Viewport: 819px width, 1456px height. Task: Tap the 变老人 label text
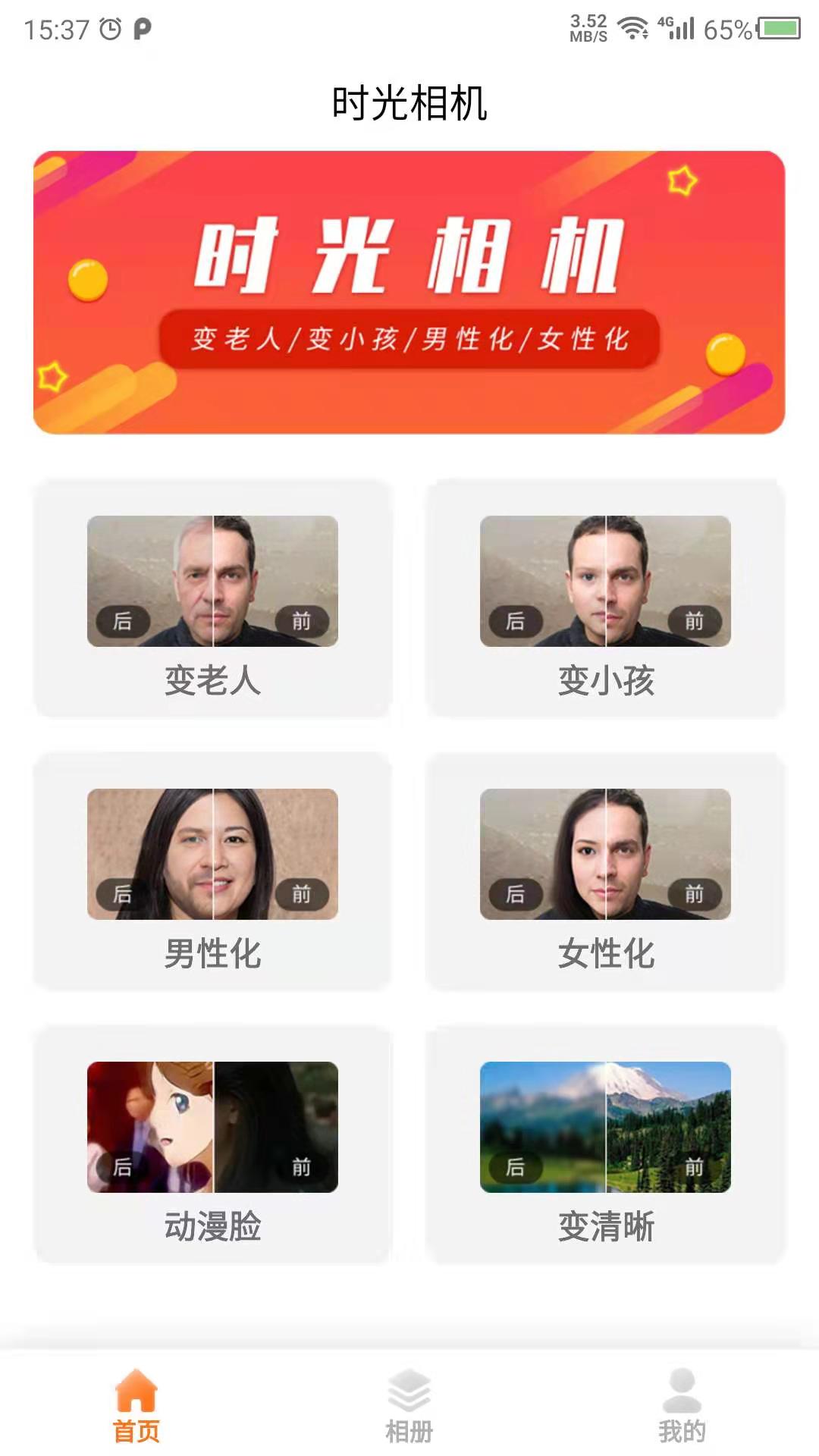[x=214, y=681]
